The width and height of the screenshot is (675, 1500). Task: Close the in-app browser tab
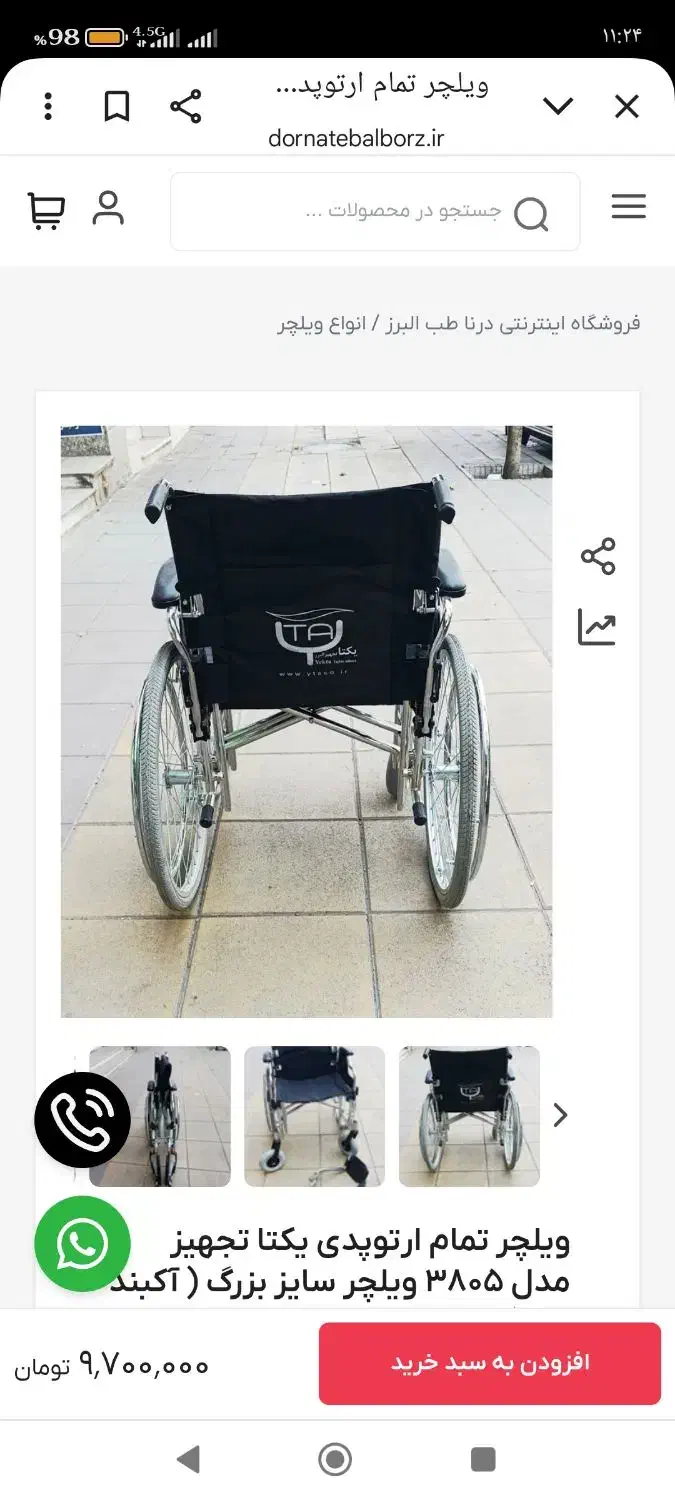tap(626, 107)
